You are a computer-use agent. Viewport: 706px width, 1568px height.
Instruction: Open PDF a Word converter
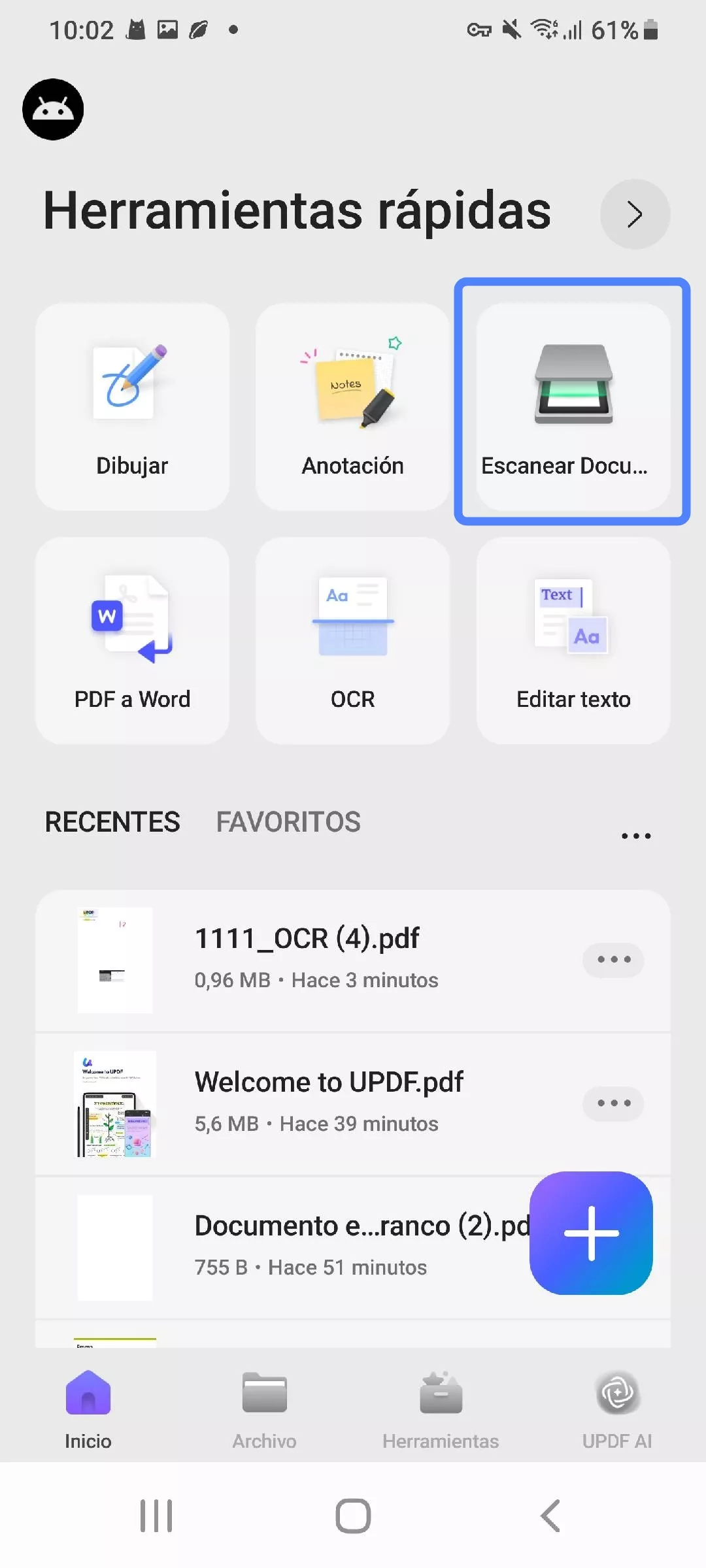pyautogui.click(x=132, y=640)
